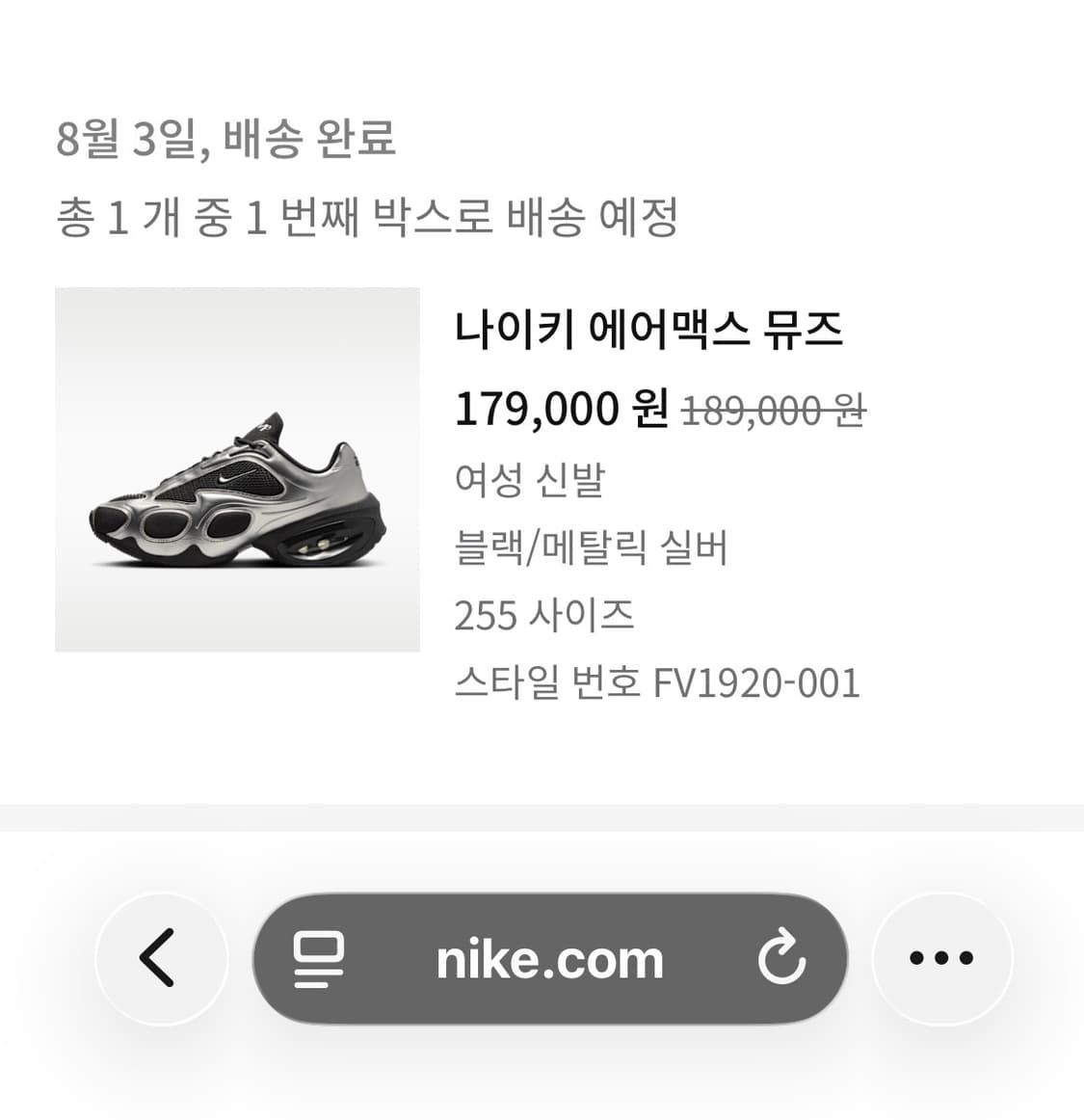Tap the style number FV1920-001 text
The width and height of the screenshot is (1084, 1120).
coord(659,682)
